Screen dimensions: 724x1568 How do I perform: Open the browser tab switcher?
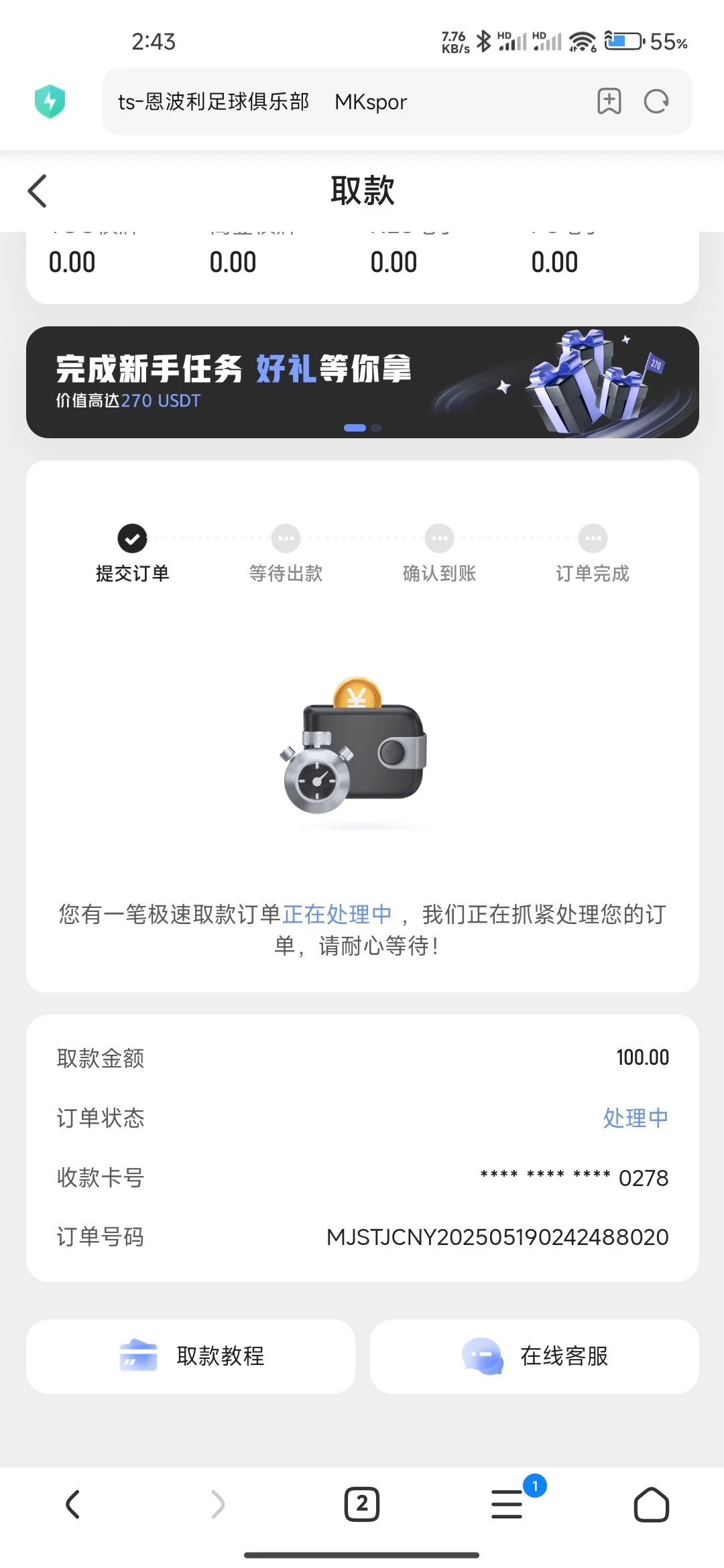(362, 1504)
